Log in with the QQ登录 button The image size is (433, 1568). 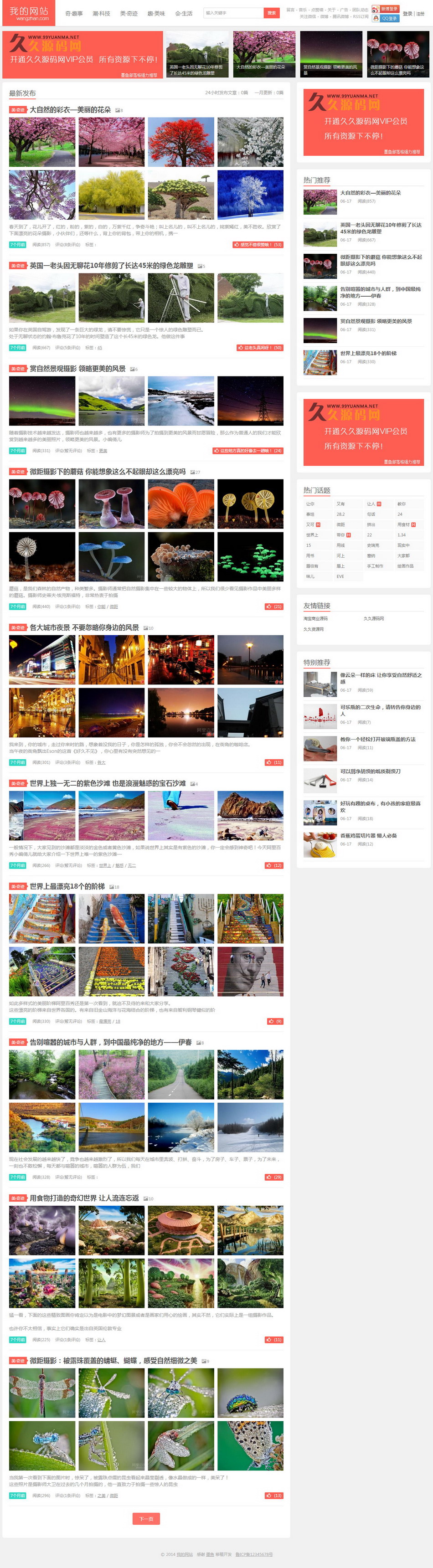tap(386, 18)
